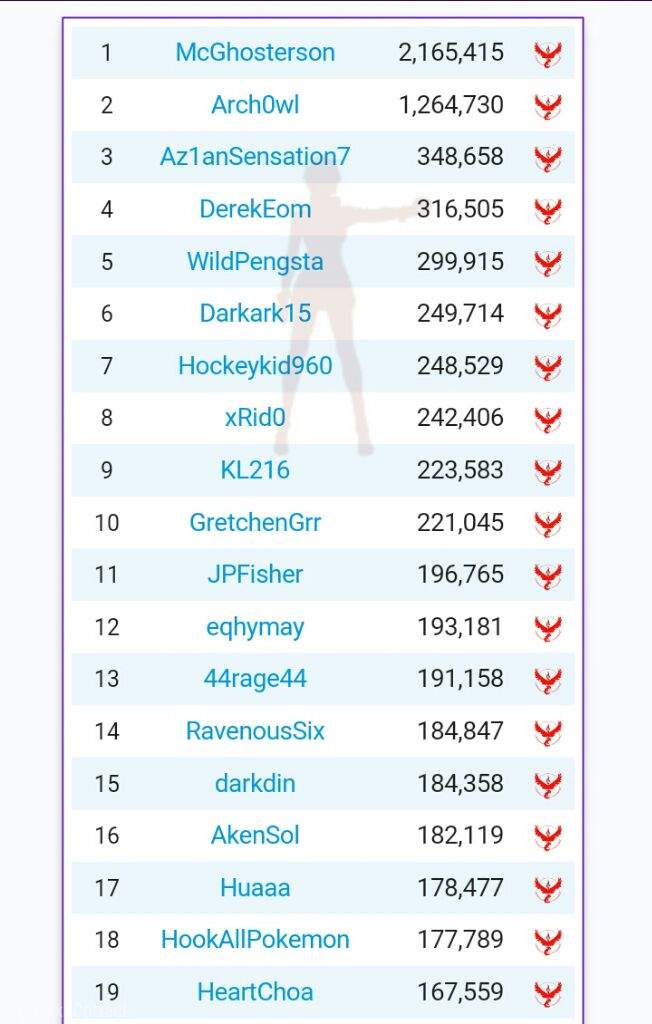
Task: Tap the eqhymay username link
Action: coord(255,627)
